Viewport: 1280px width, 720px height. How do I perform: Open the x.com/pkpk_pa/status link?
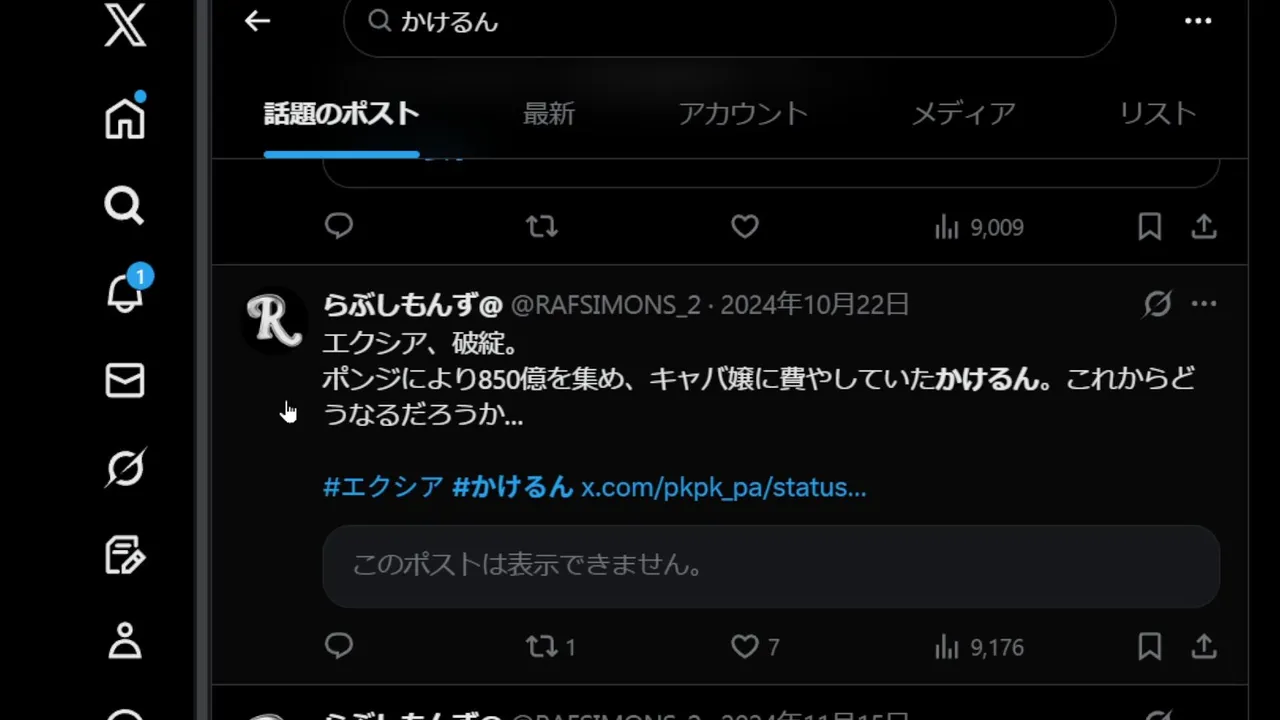[723, 488]
